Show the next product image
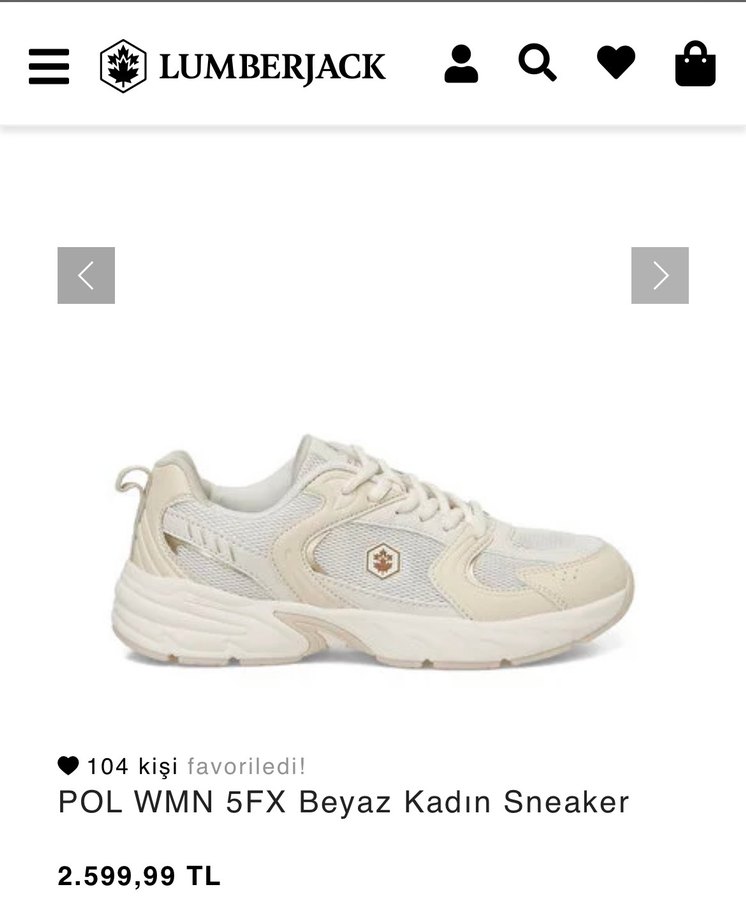 [x=660, y=275]
